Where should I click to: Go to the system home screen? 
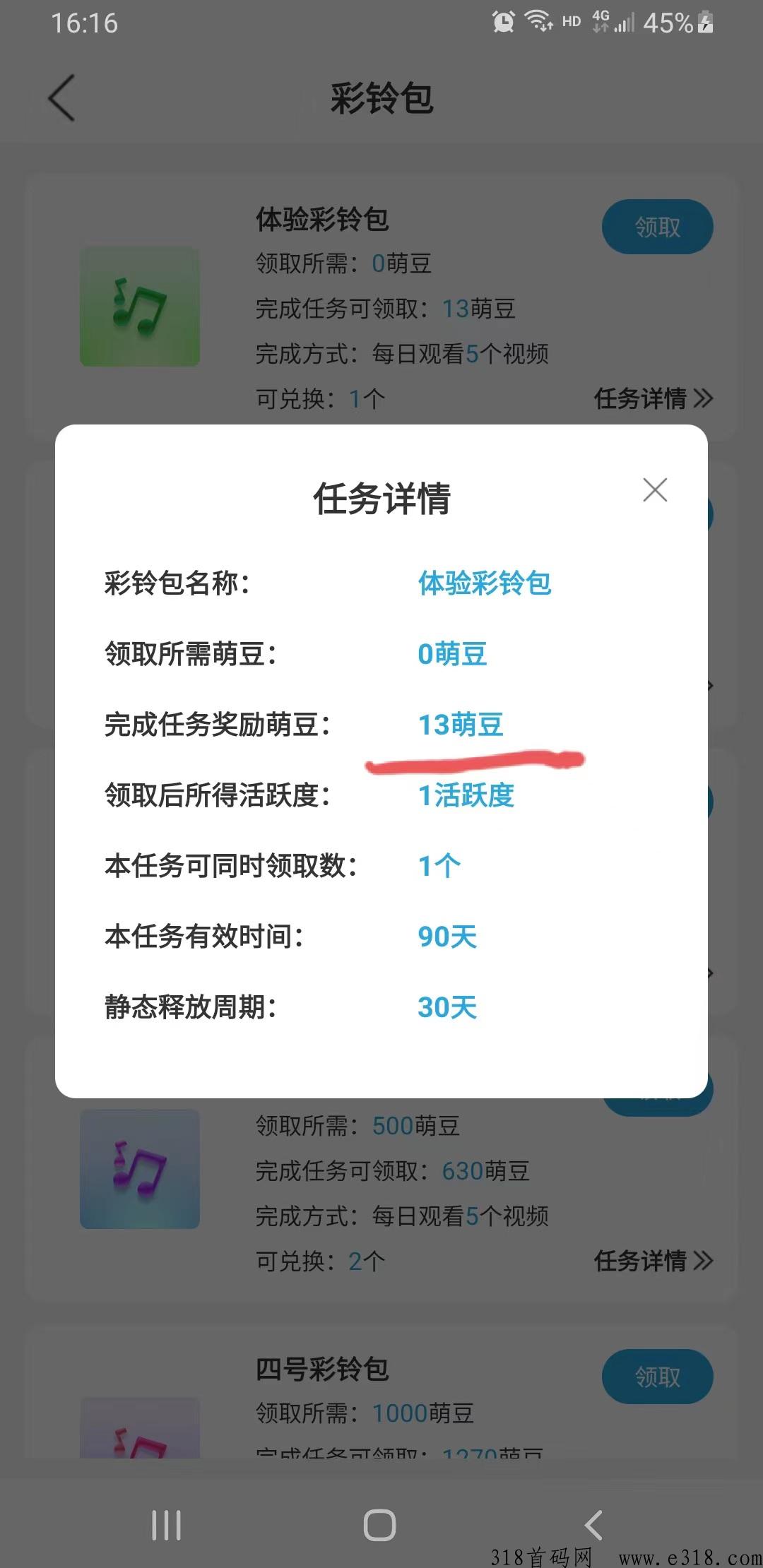(380, 1525)
